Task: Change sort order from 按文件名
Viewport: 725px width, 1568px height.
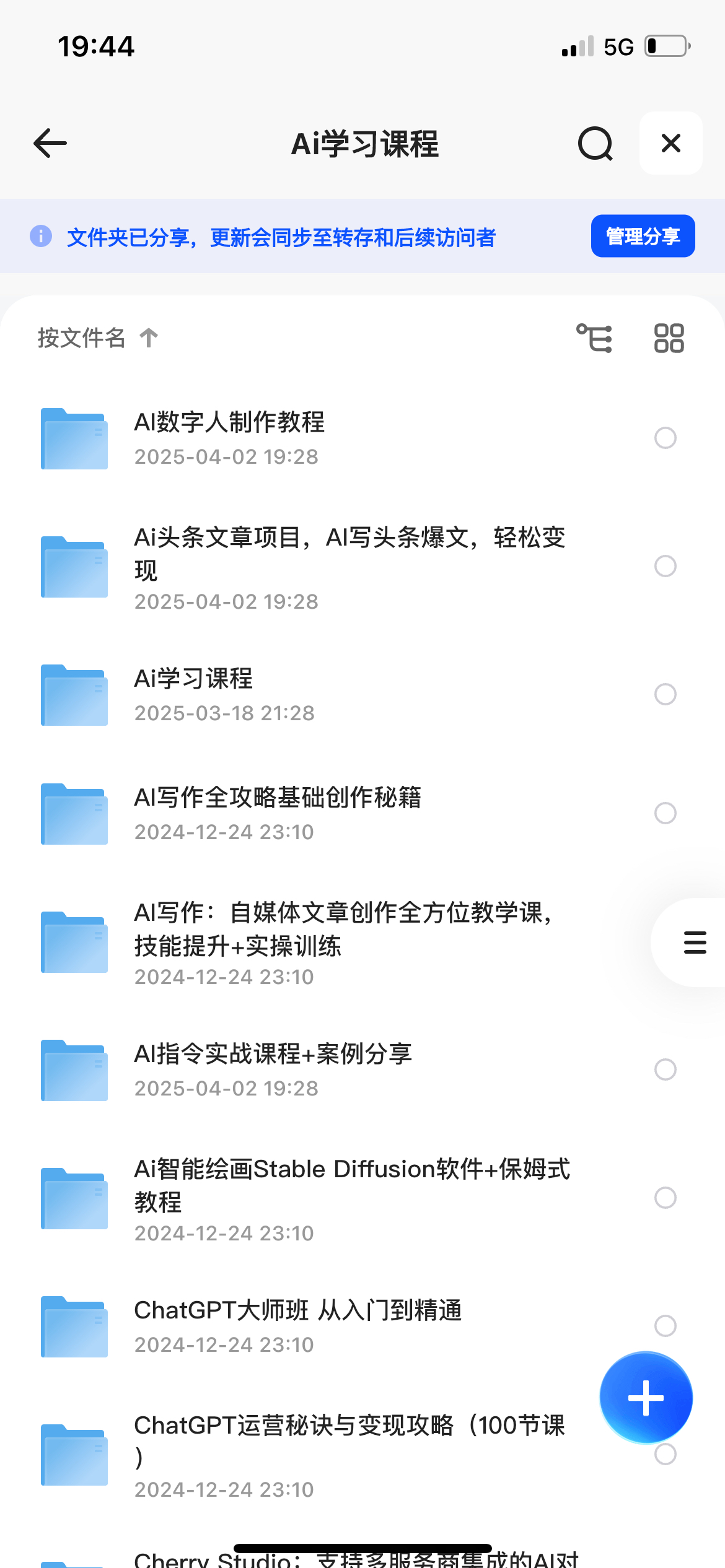Action: tap(97, 338)
